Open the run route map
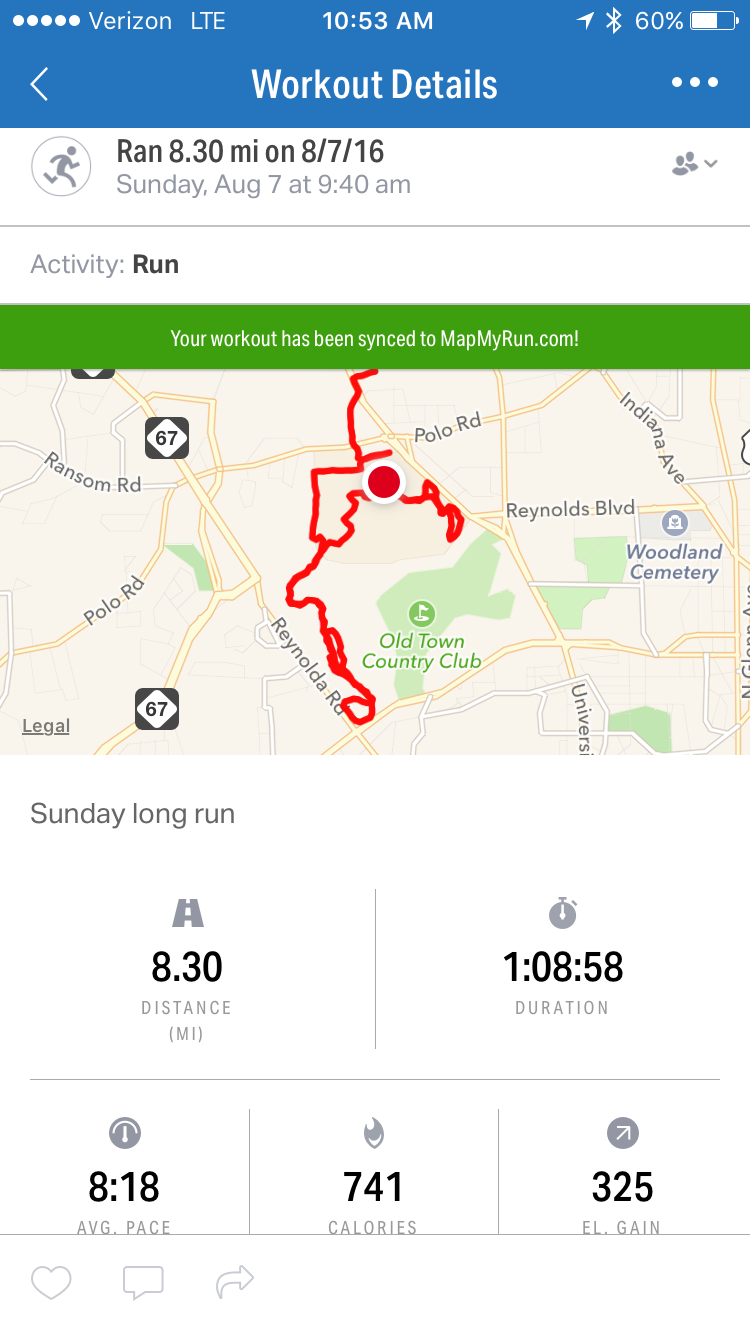 375,562
